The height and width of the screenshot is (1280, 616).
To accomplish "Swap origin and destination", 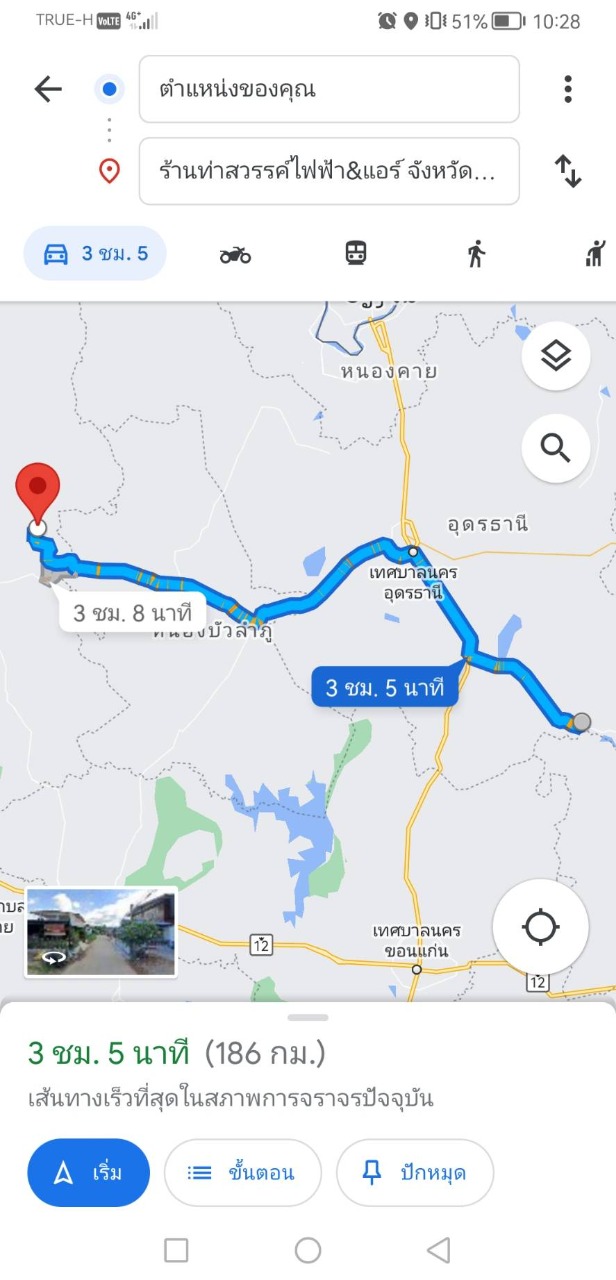I will pyautogui.click(x=568, y=171).
